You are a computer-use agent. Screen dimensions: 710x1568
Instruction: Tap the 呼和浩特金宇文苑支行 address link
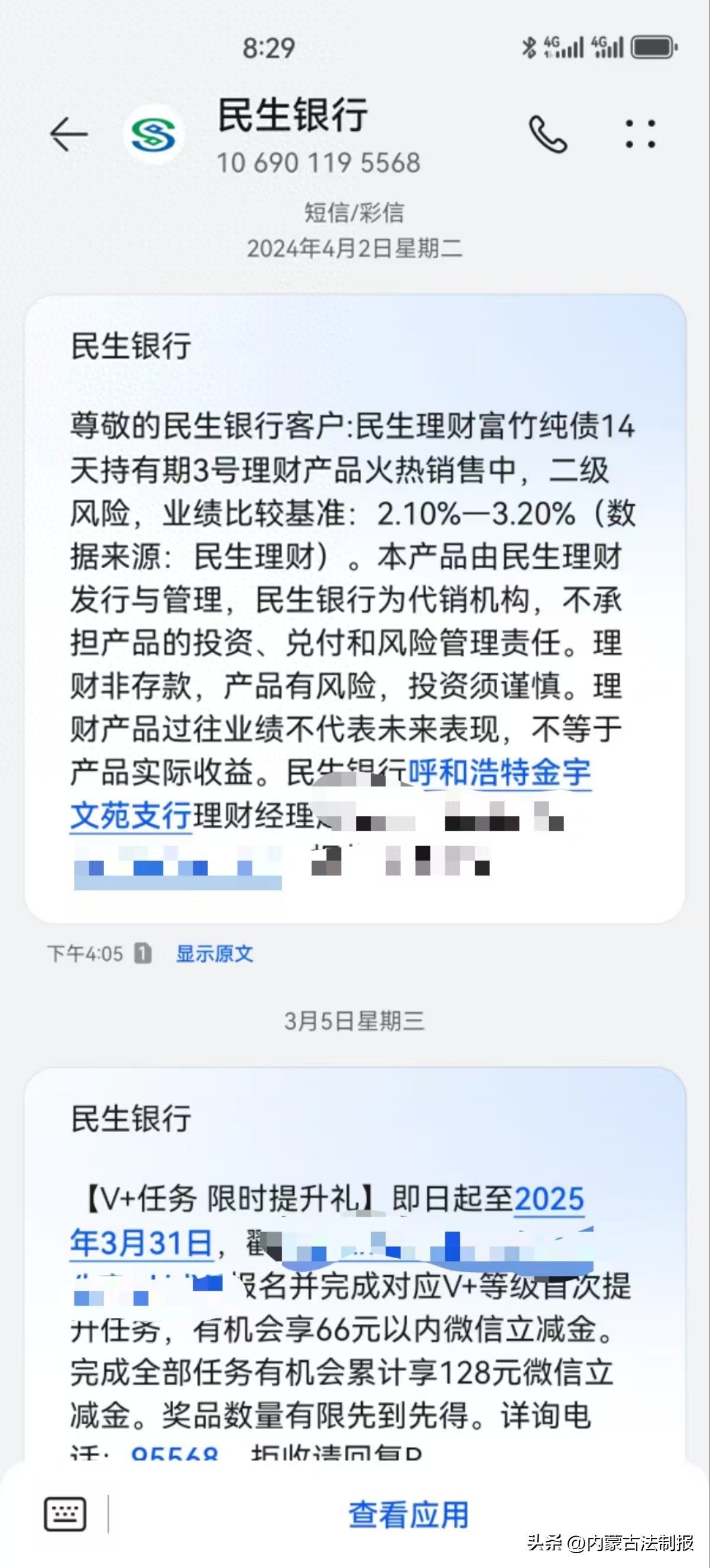pos(499,773)
